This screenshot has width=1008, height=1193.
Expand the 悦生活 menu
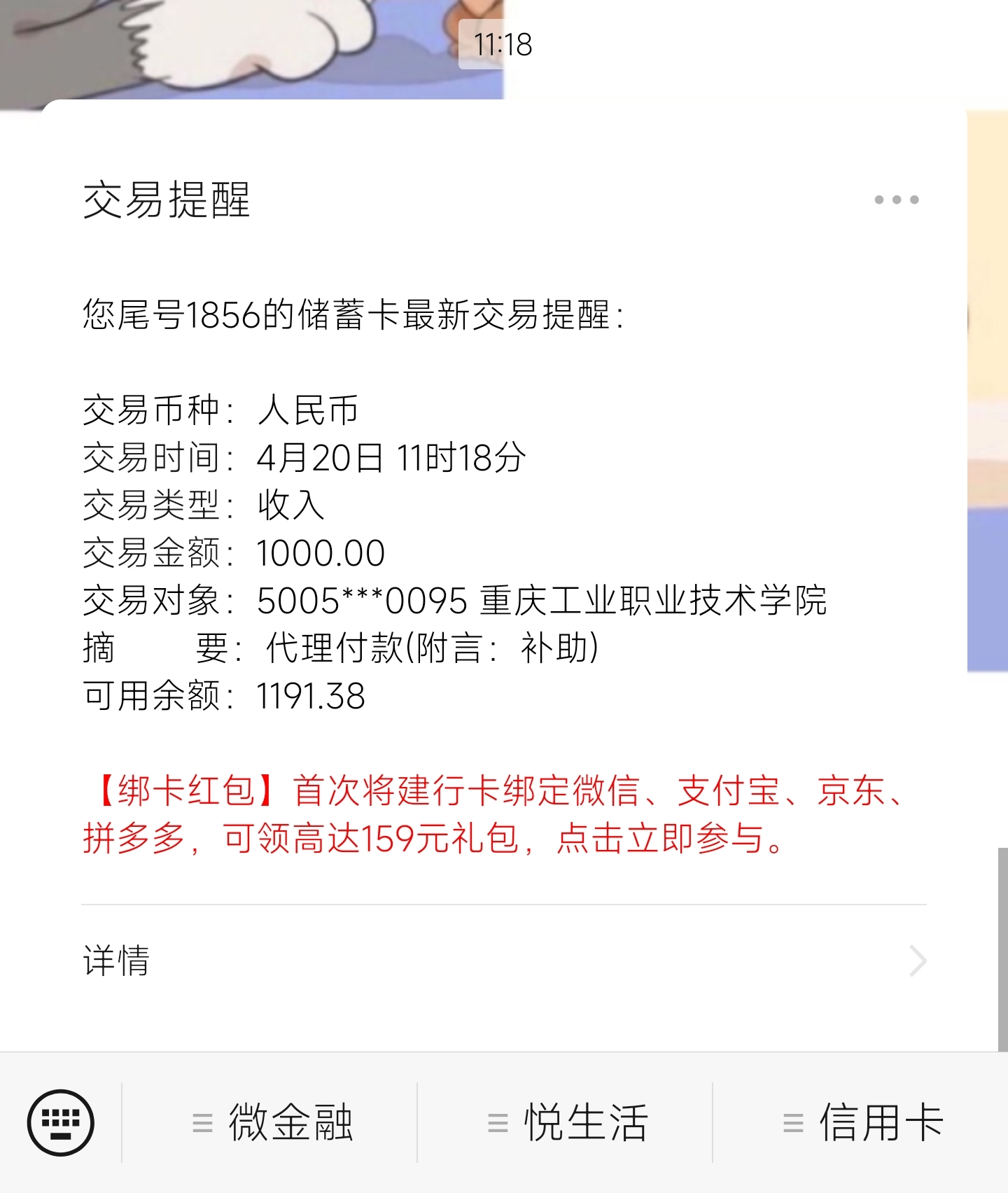[x=567, y=1122]
